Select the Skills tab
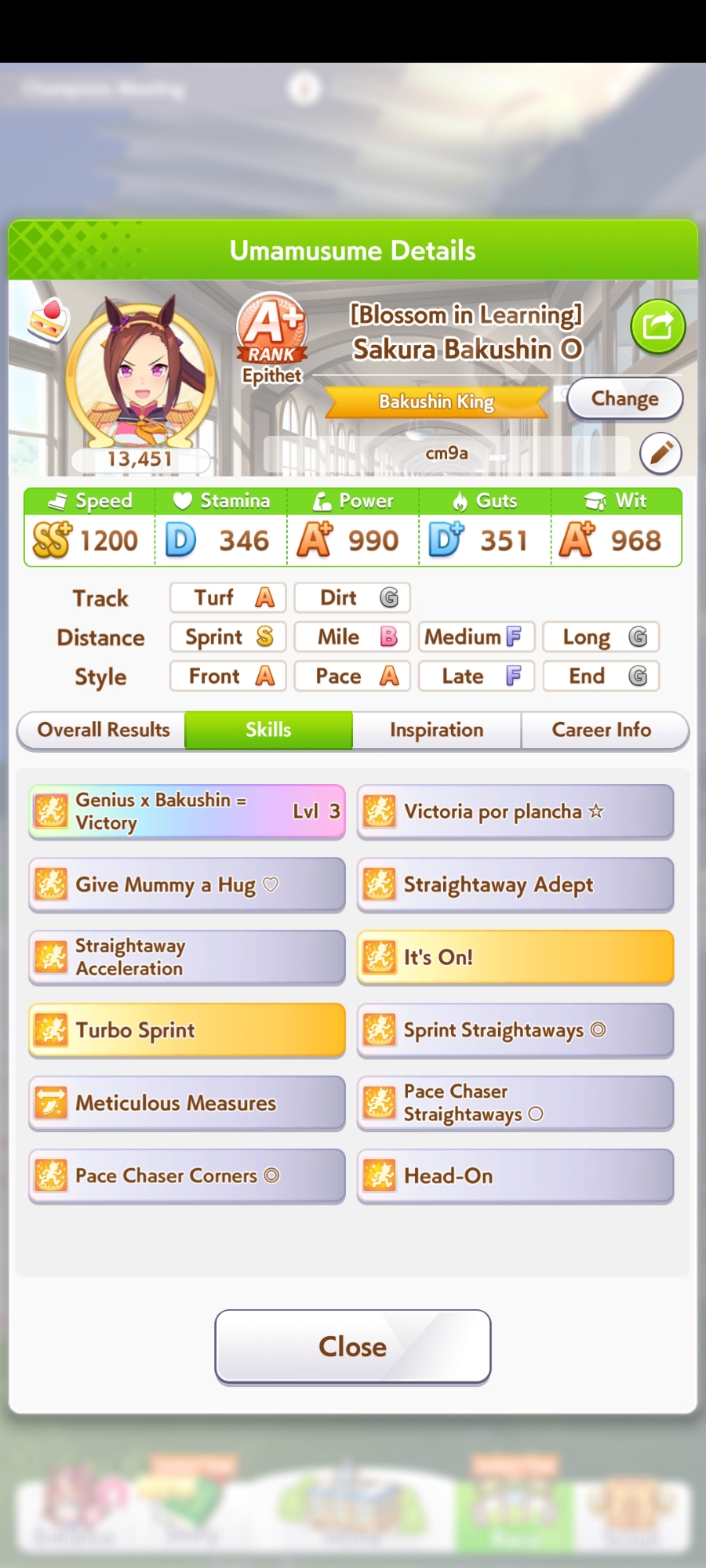706x1568 pixels. (x=268, y=730)
